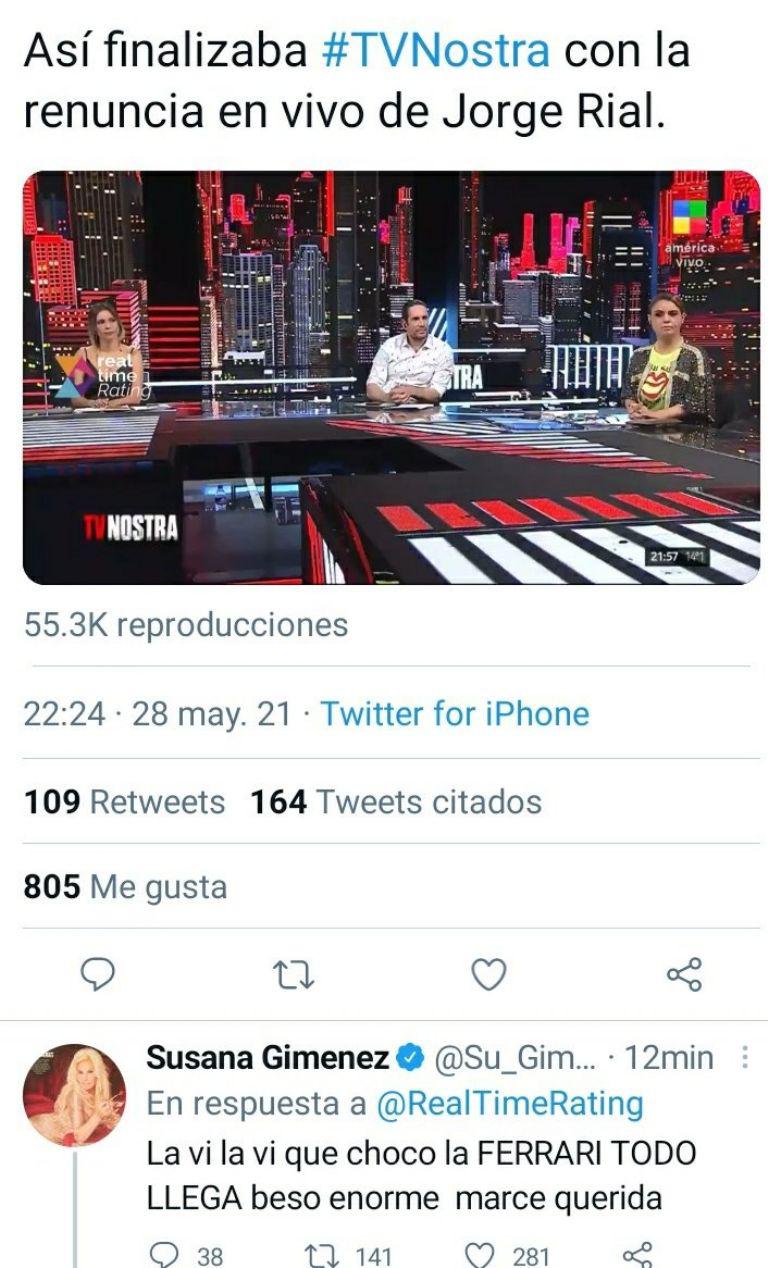View the 109 Retweets list
The image size is (768, 1268).
[118, 802]
